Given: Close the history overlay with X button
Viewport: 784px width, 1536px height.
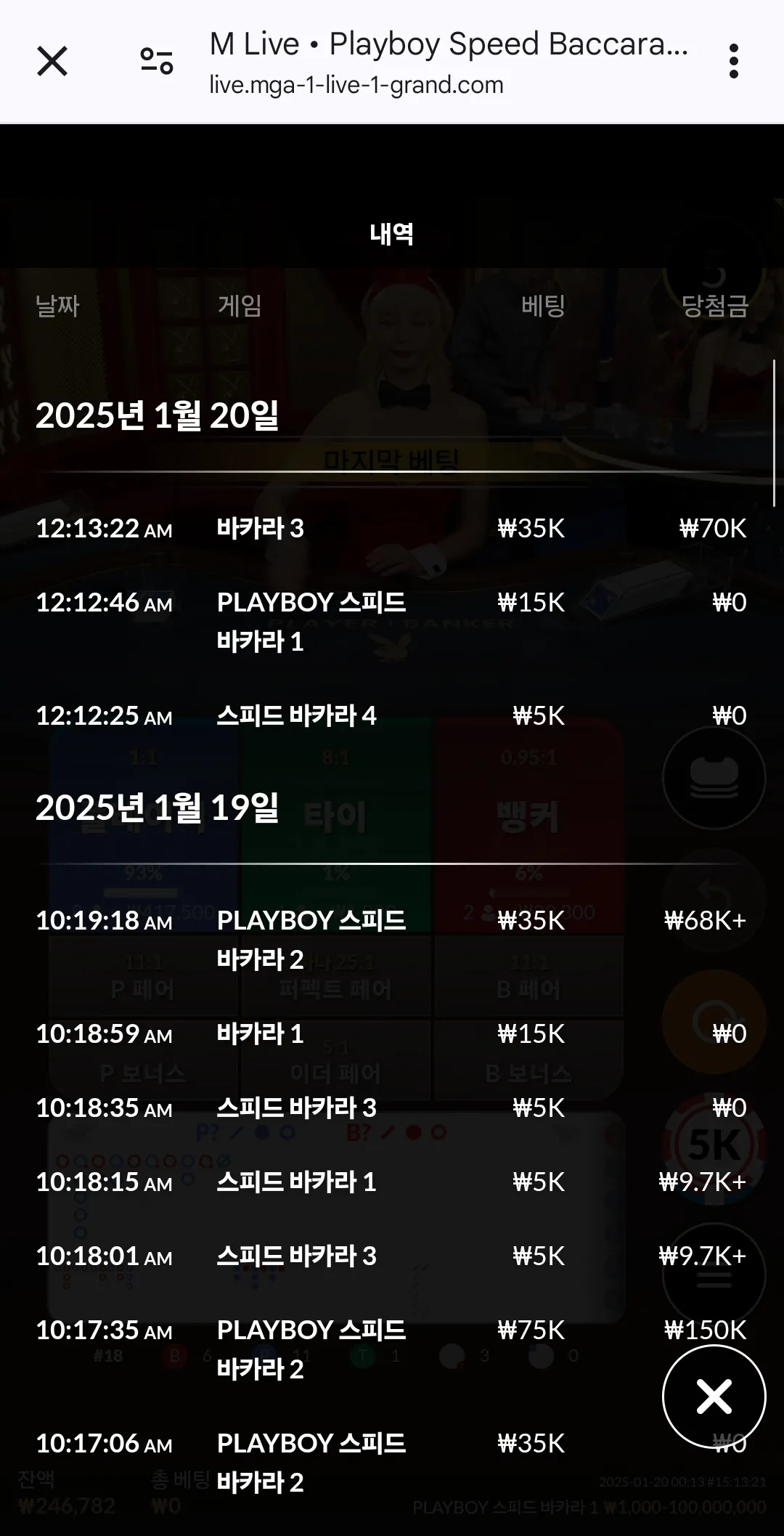Looking at the screenshot, I should tap(714, 1397).
